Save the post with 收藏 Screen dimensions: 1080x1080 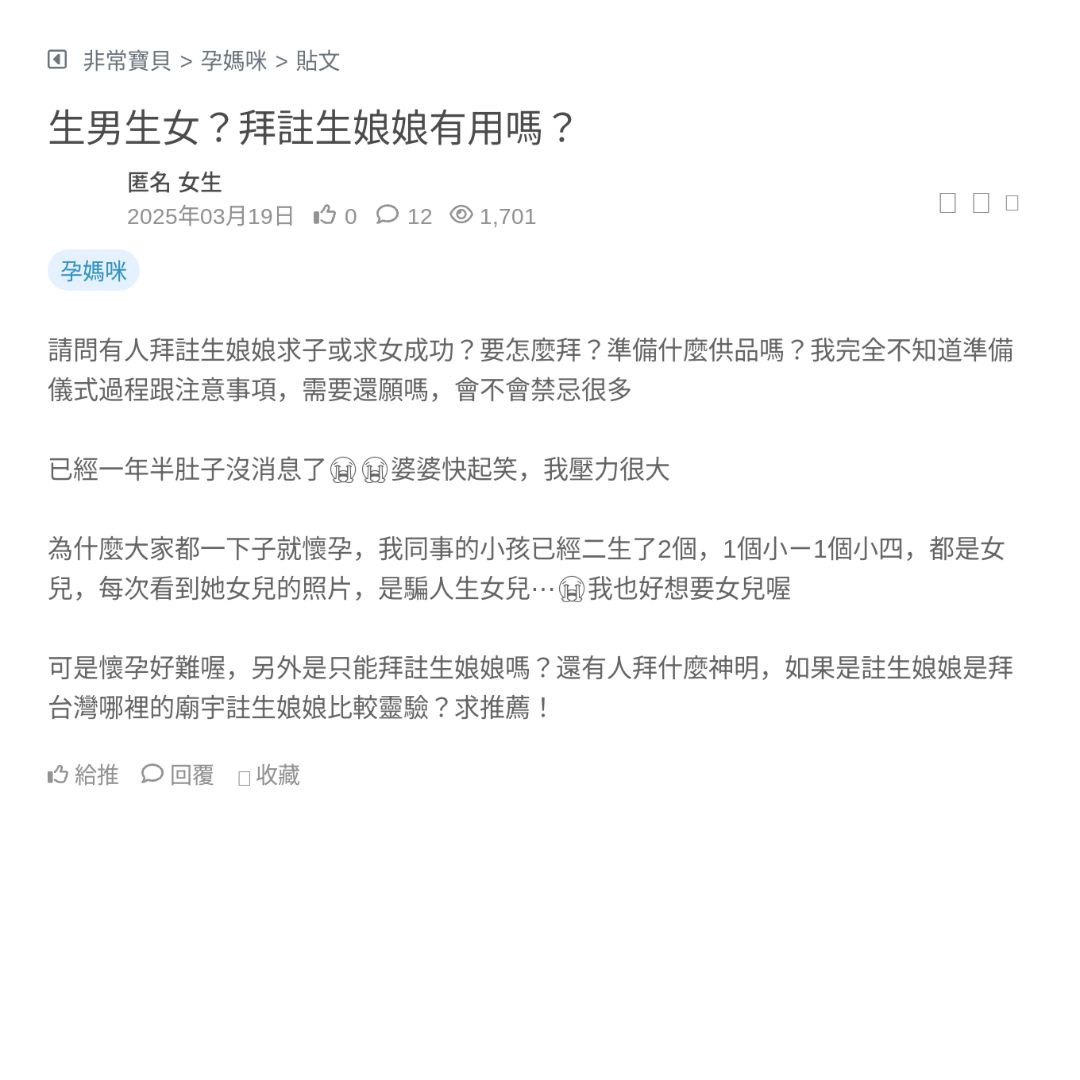click(x=270, y=776)
